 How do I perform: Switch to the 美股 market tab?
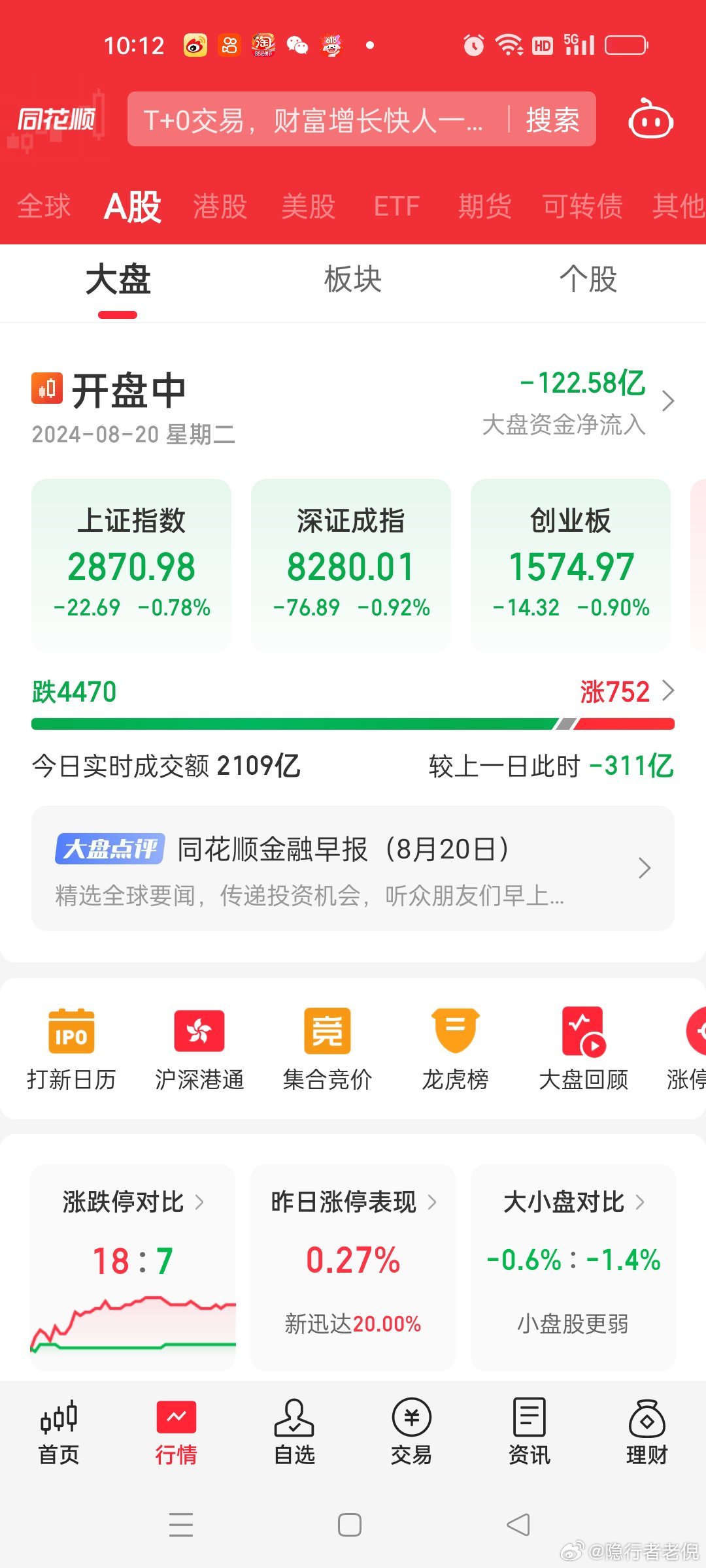[x=308, y=206]
